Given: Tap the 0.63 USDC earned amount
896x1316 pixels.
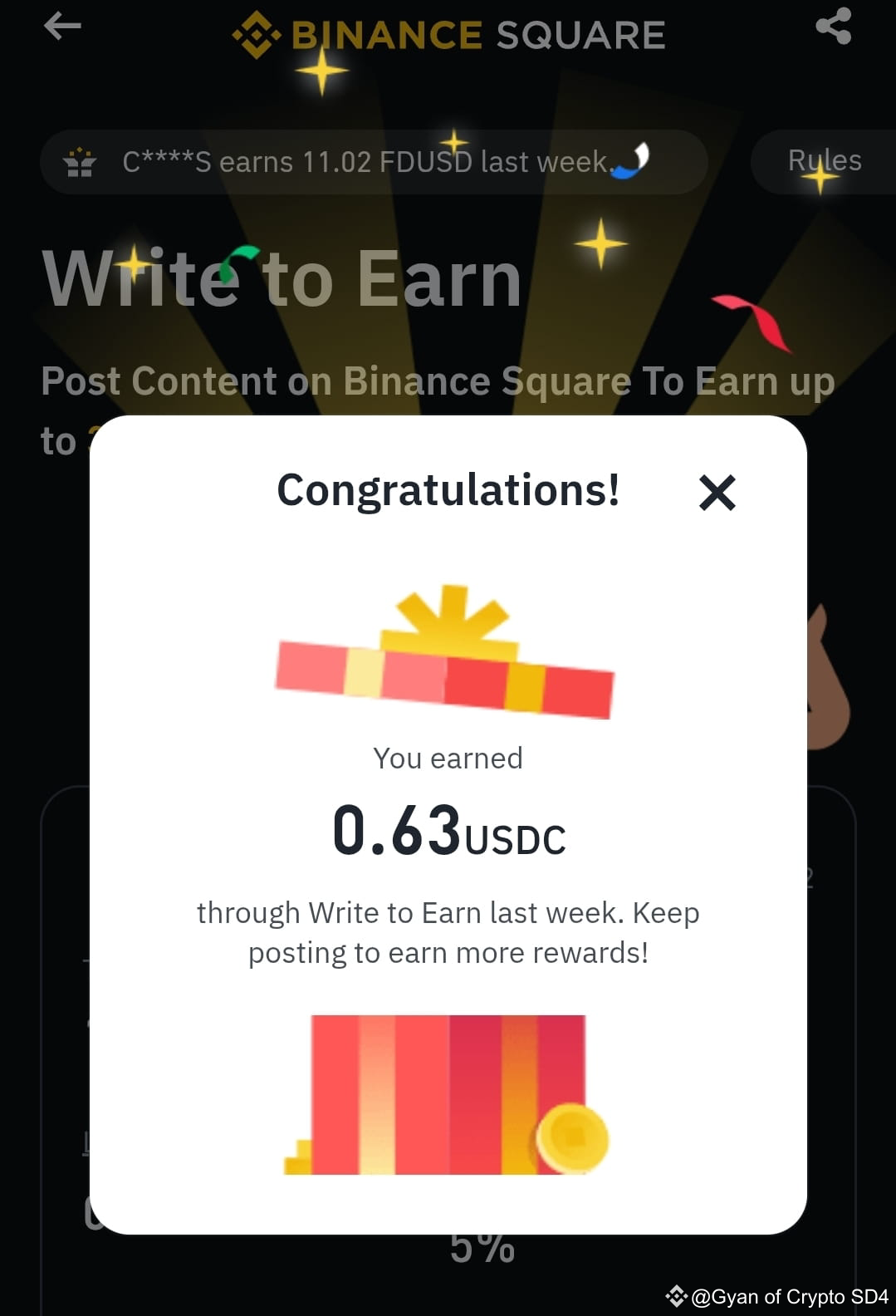Looking at the screenshot, I should (447, 835).
